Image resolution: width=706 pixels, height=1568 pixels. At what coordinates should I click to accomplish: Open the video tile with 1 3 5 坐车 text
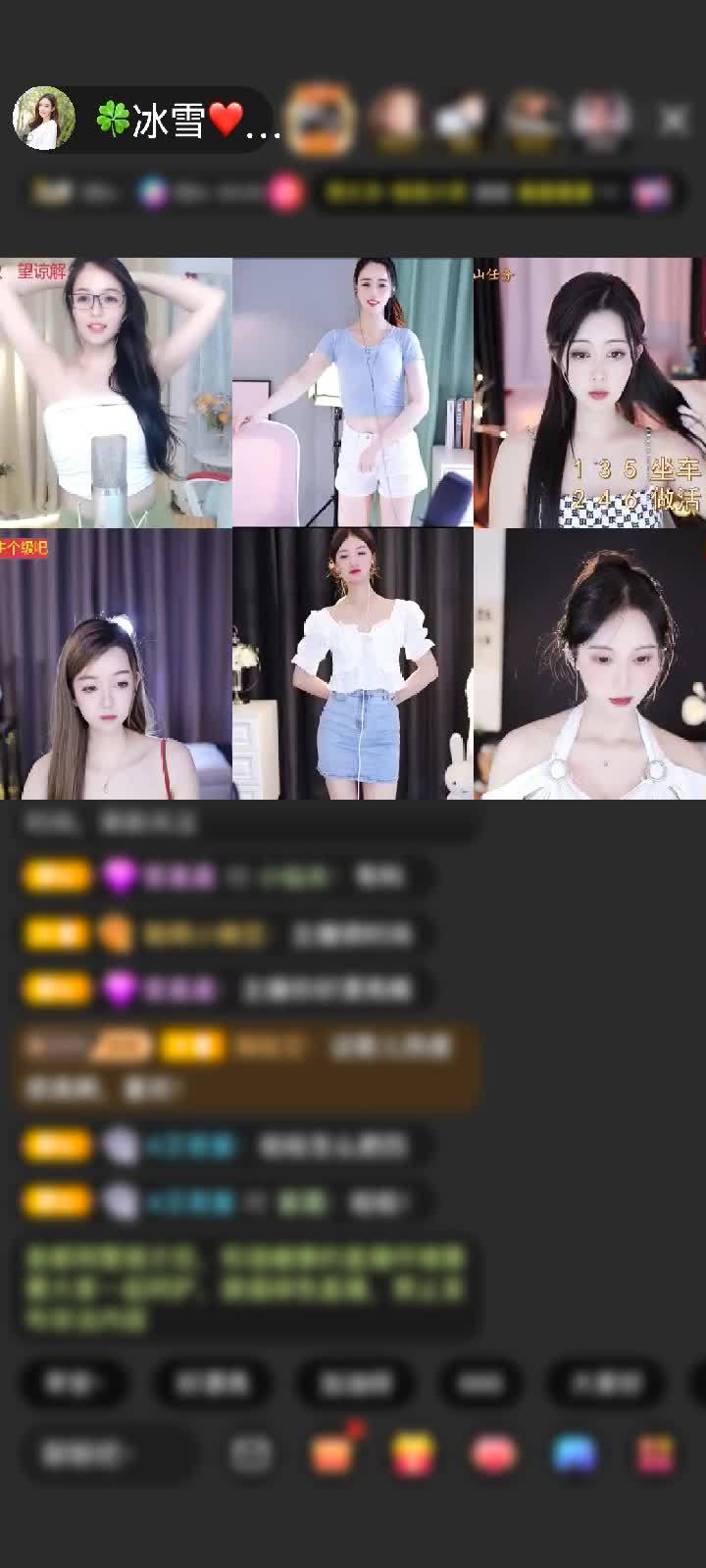(589, 392)
